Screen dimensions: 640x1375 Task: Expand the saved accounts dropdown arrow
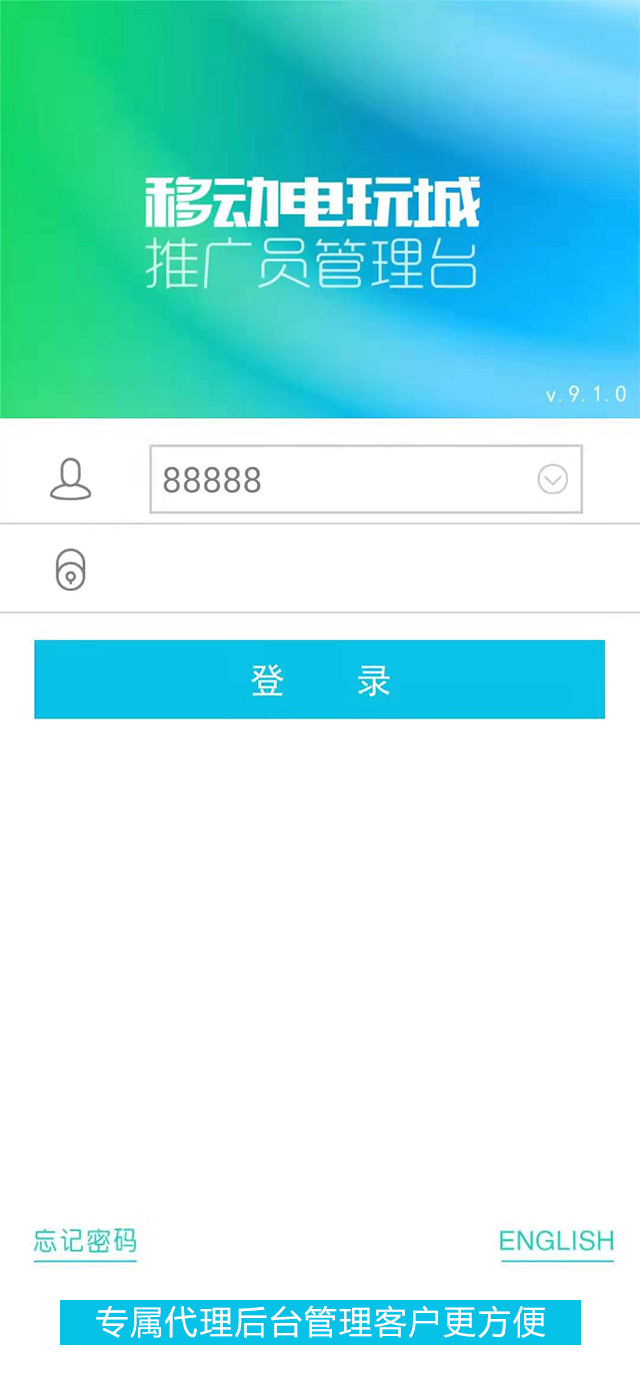pyautogui.click(x=553, y=480)
